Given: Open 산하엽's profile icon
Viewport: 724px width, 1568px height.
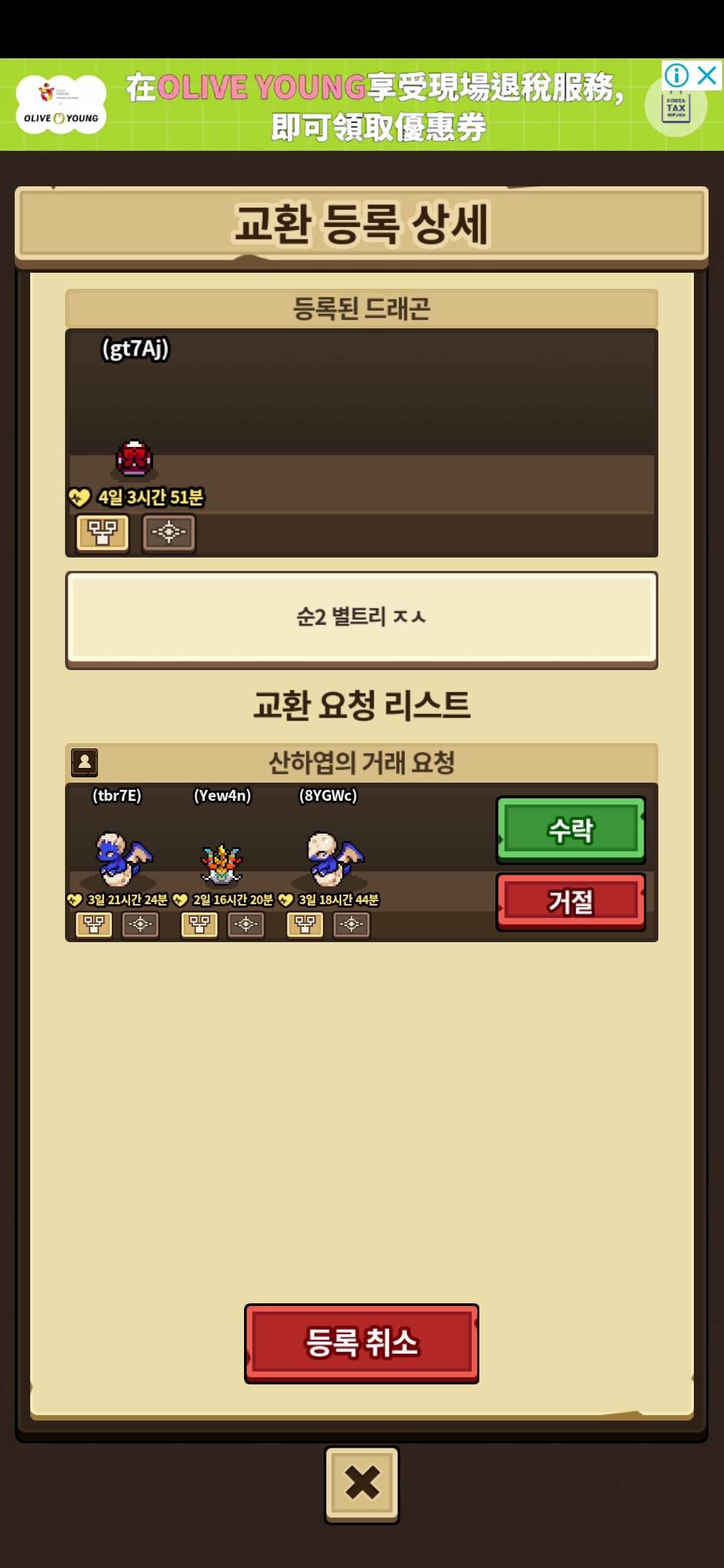Looking at the screenshot, I should coord(84,762).
